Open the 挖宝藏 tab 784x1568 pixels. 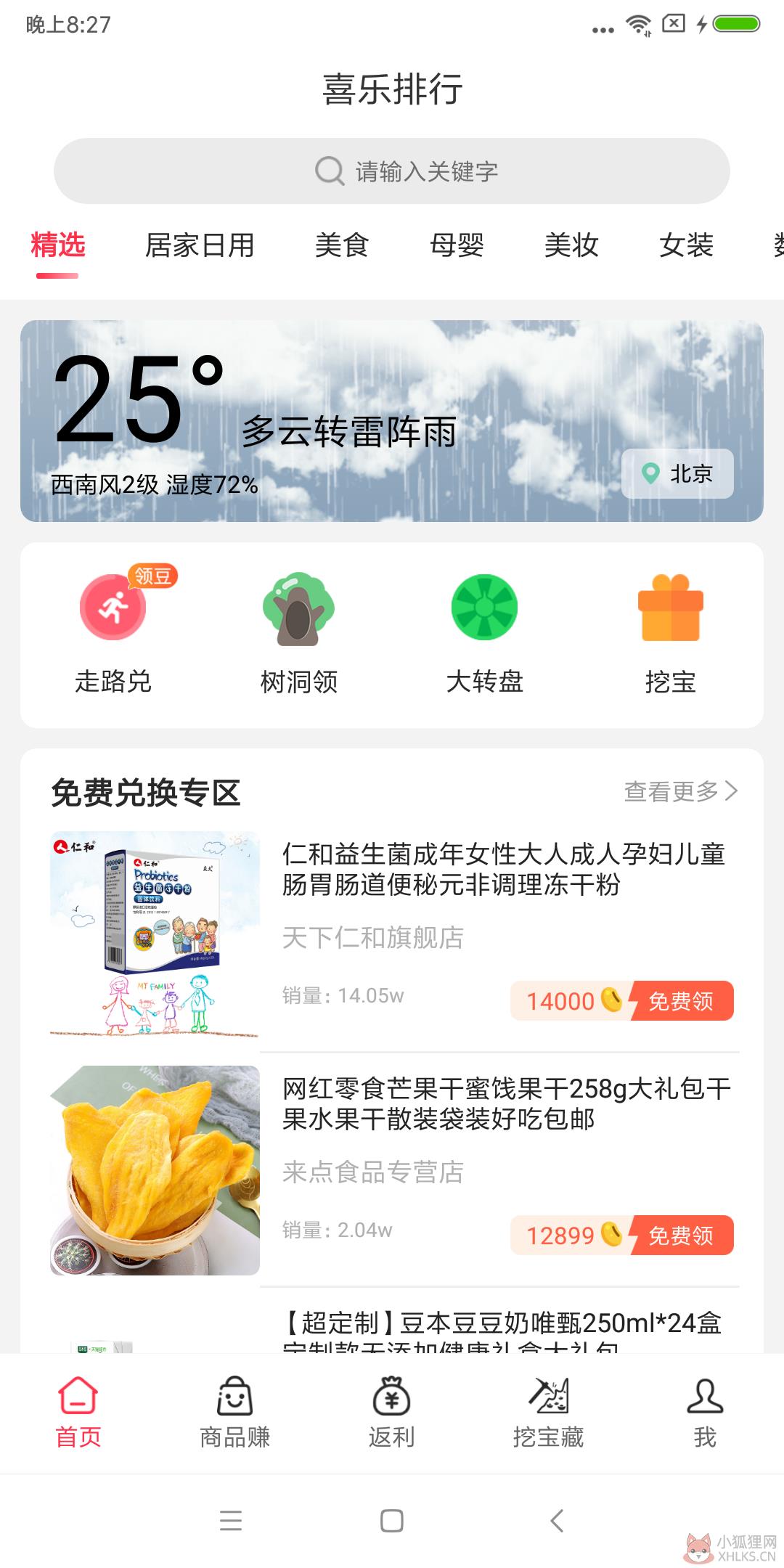(x=549, y=1413)
